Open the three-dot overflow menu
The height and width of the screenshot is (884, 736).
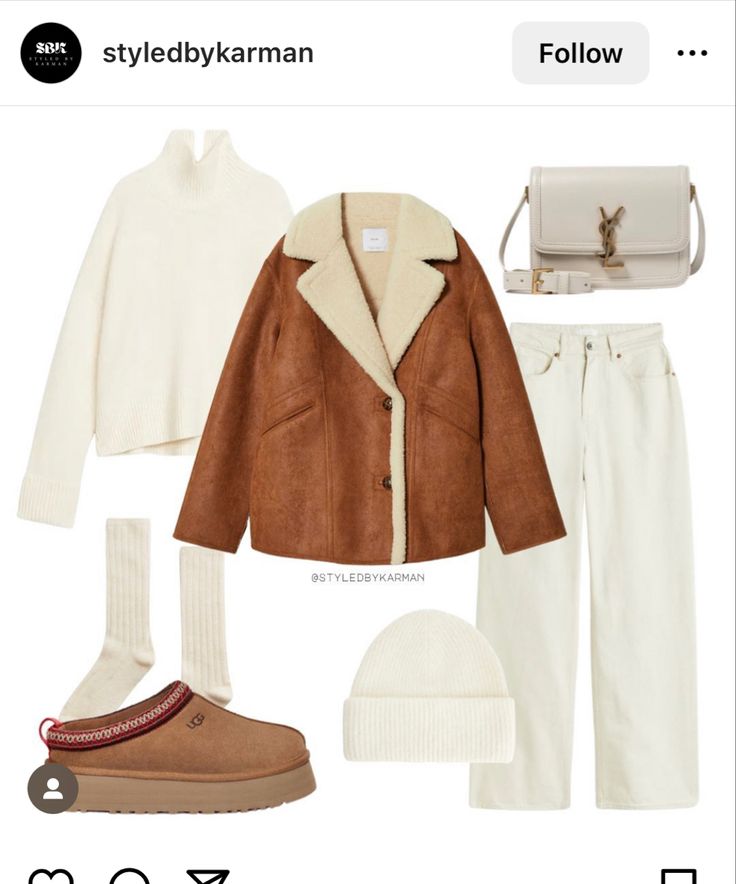(x=692, y=53)
